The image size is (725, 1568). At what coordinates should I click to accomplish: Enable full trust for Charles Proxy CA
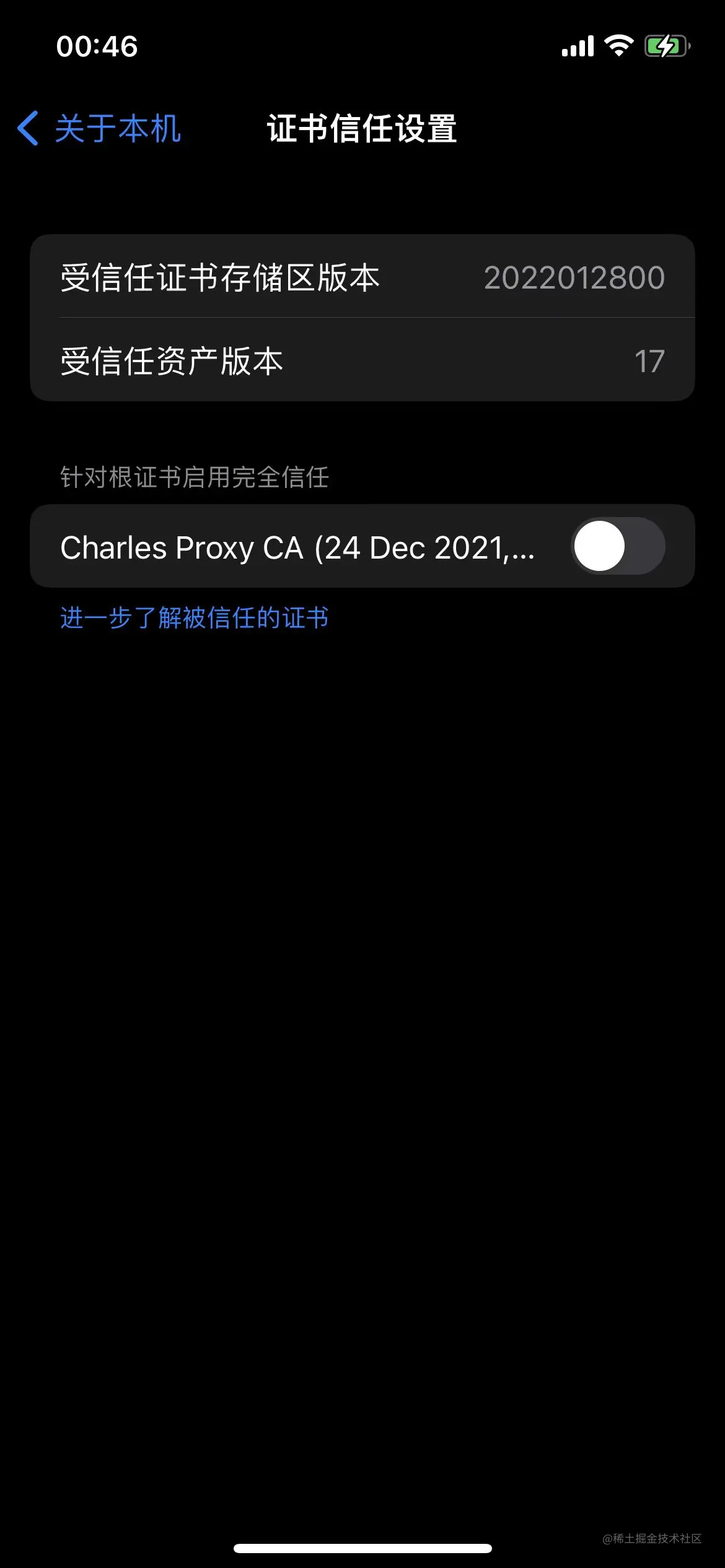coord(618,546)
